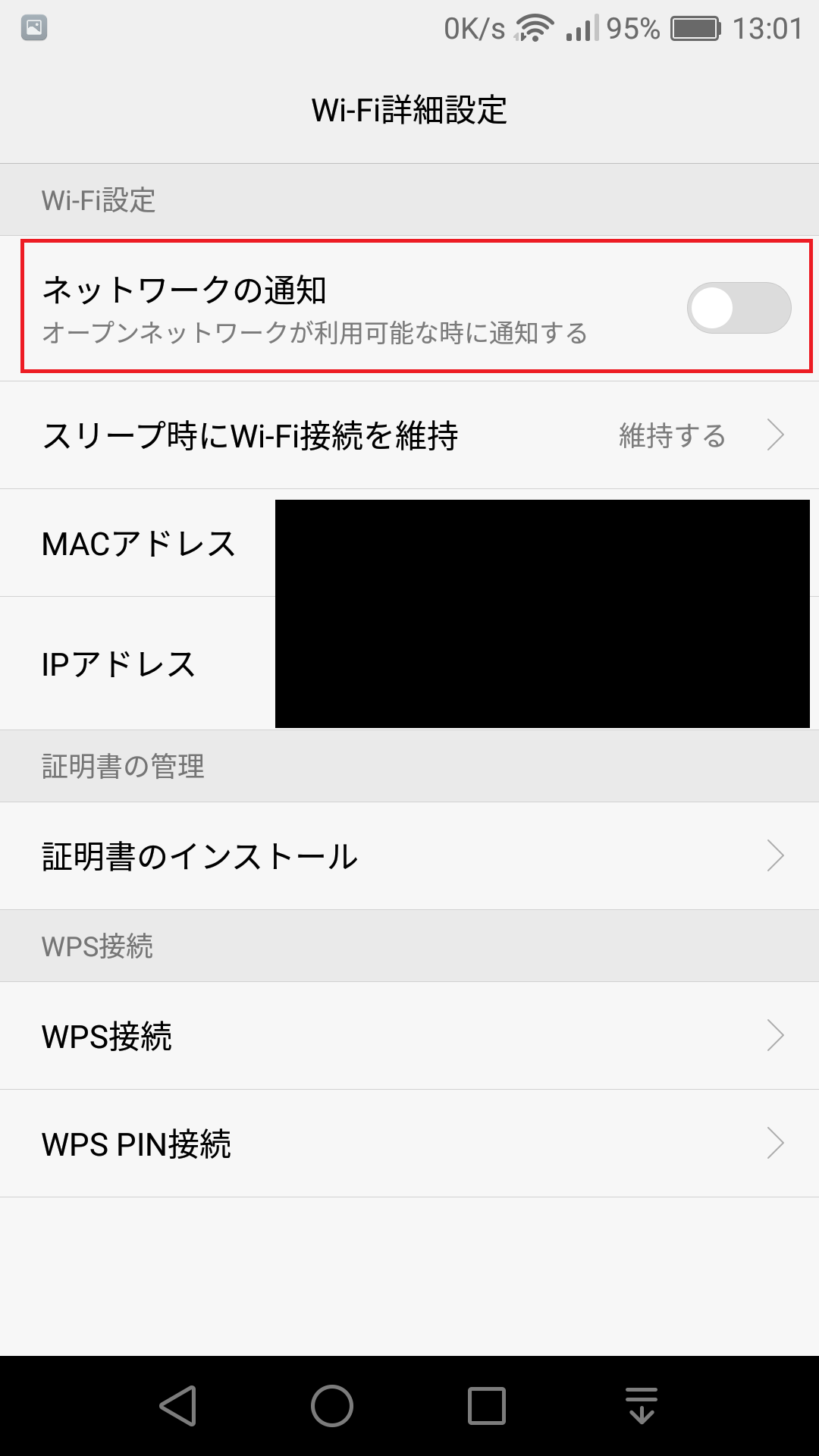
Task: Open recent apps
Action: point(487,1406)
